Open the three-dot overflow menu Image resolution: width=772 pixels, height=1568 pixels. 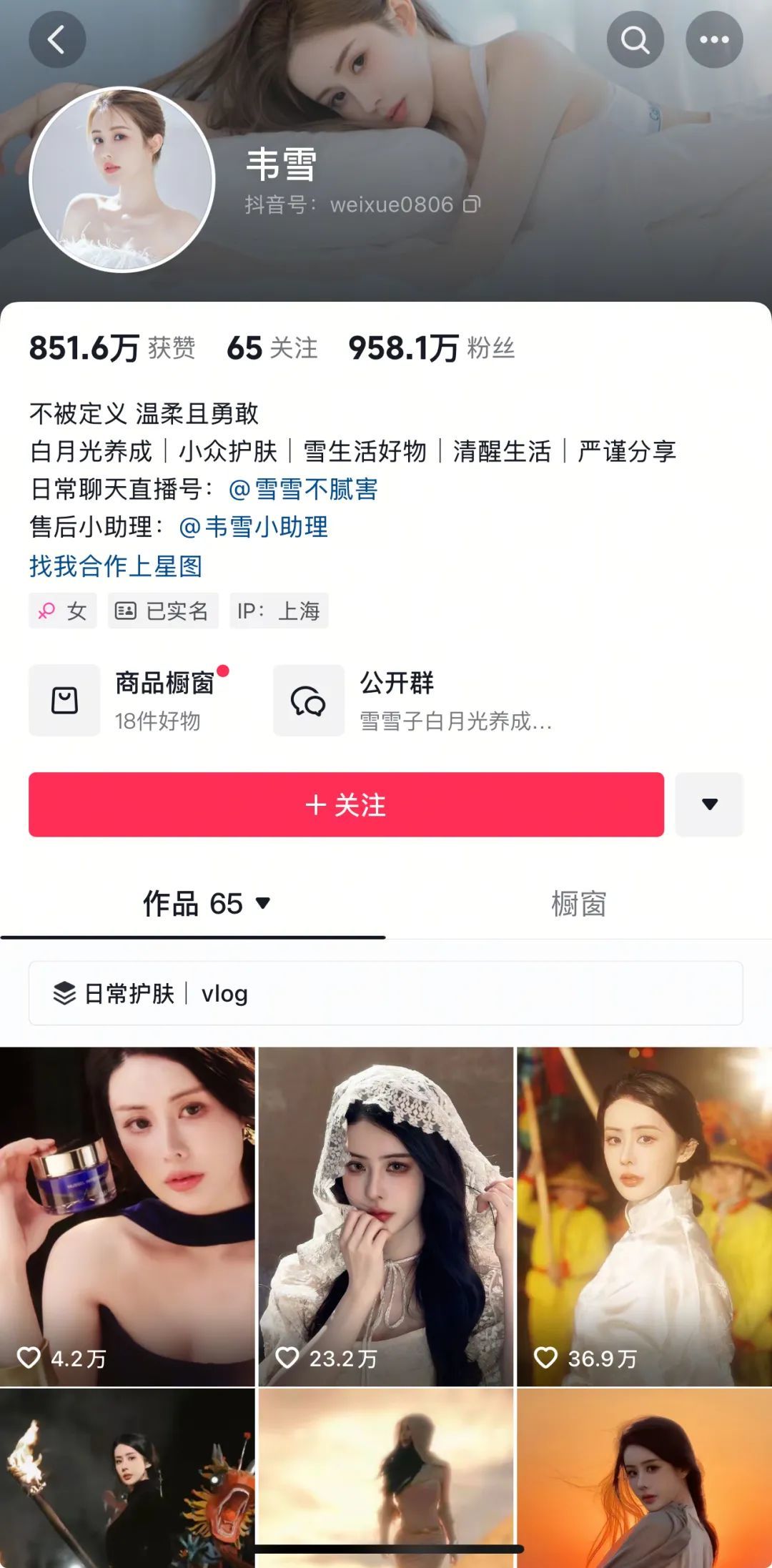(714, 40)
